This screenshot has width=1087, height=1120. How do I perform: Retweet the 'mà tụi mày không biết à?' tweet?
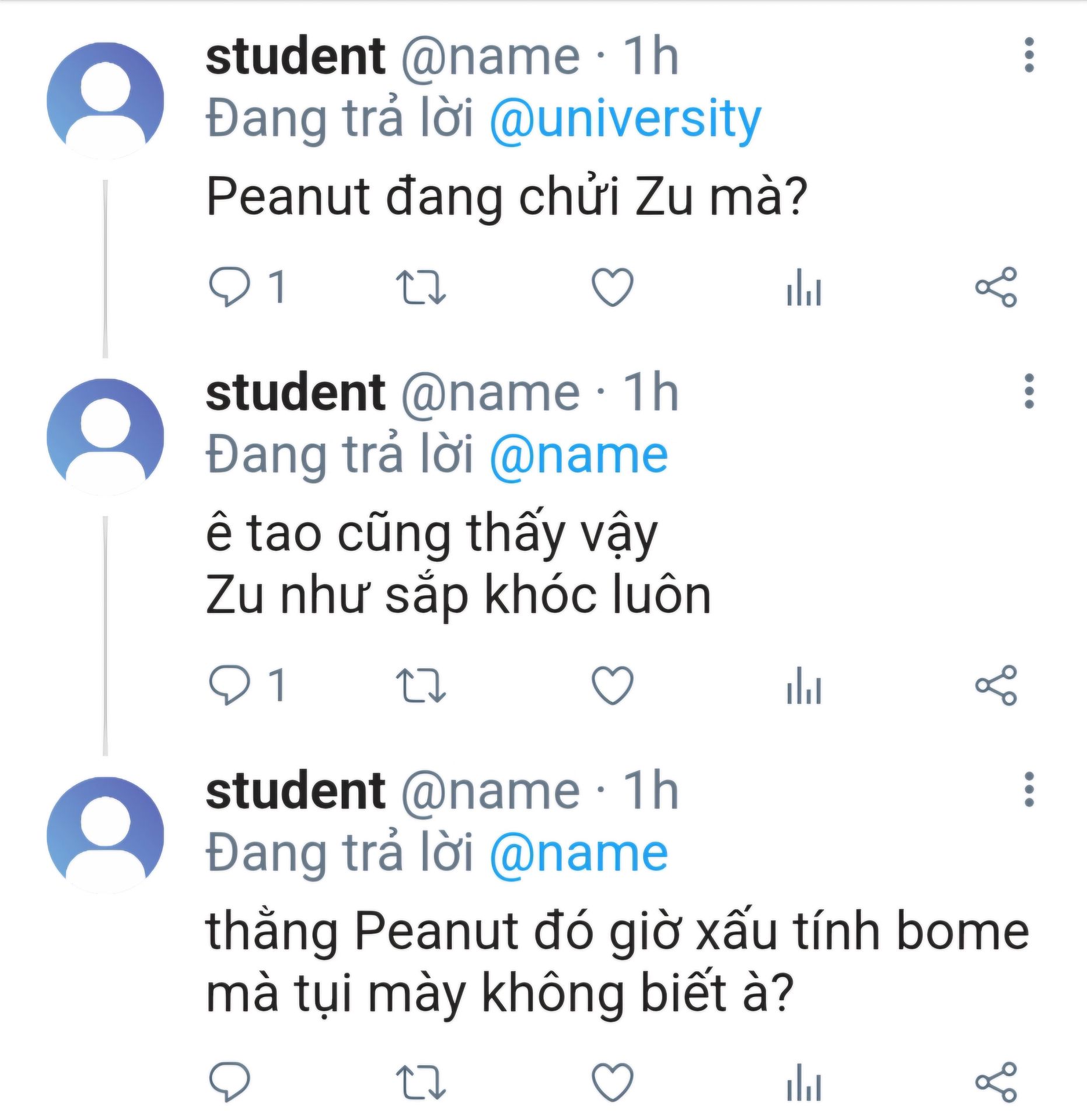(421, 1082)
